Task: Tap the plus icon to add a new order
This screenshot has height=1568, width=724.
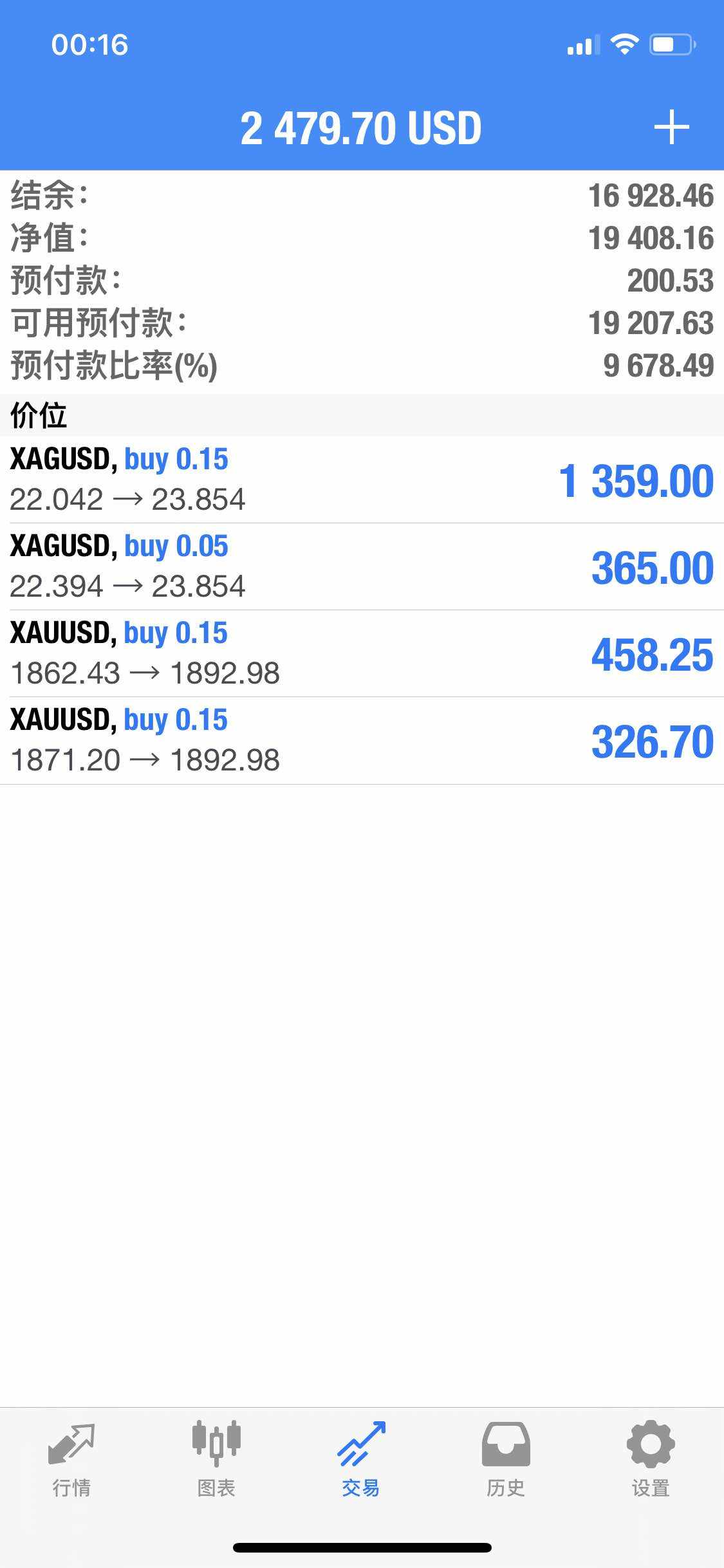Action: (671, 127)
